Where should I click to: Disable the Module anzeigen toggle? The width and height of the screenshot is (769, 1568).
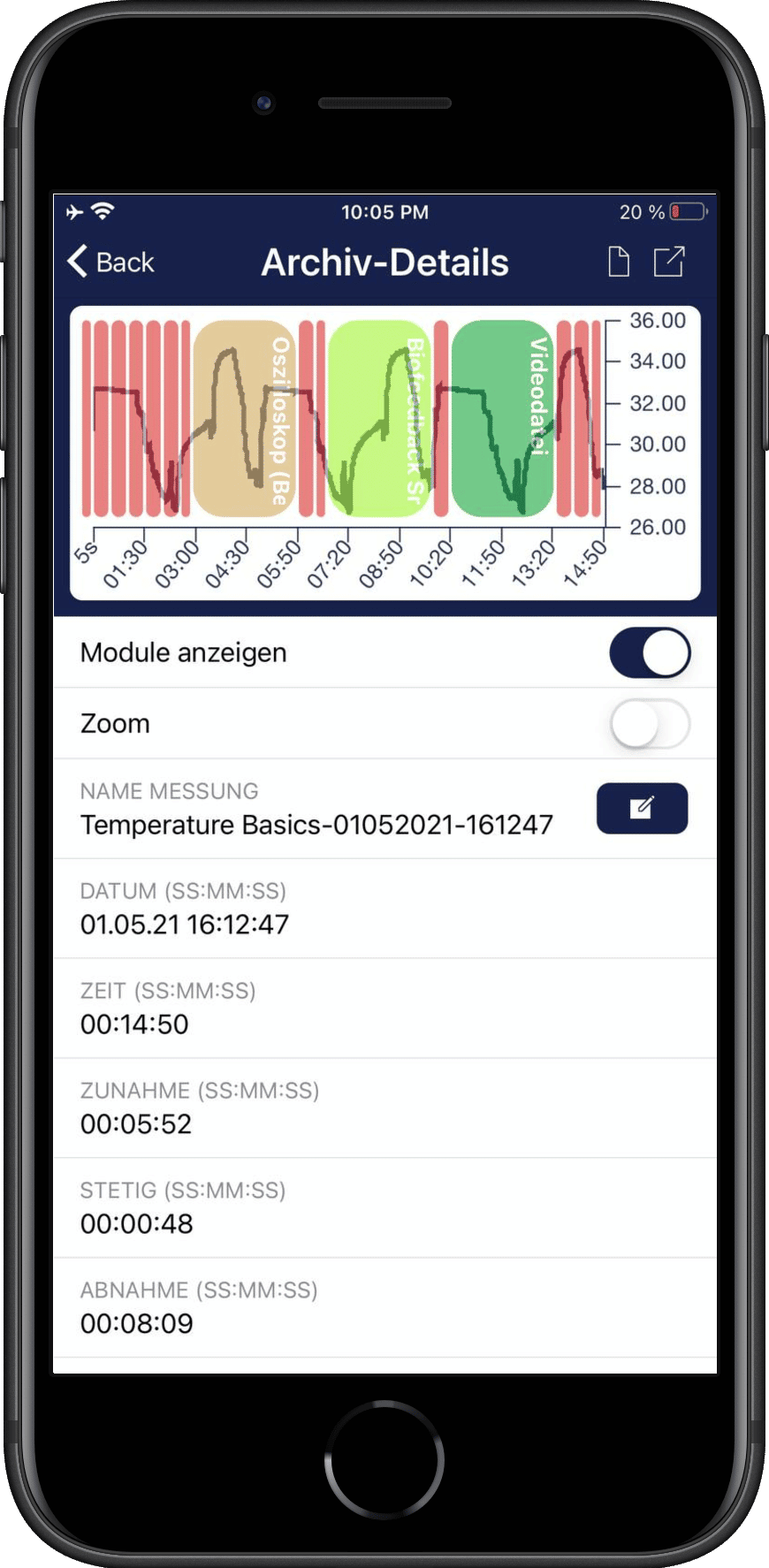(x=650, y=651)
